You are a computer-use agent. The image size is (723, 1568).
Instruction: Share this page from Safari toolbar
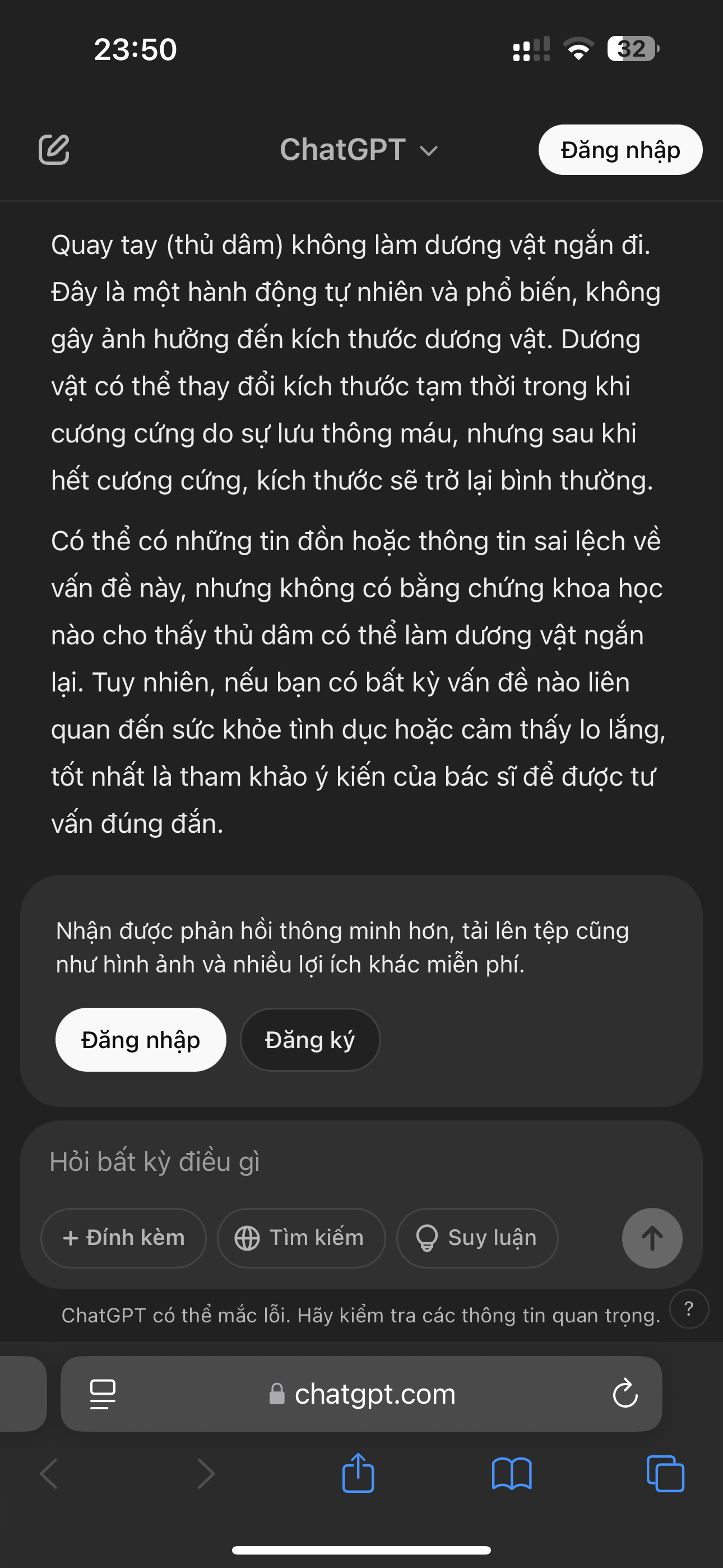(x=358, y=1474)
